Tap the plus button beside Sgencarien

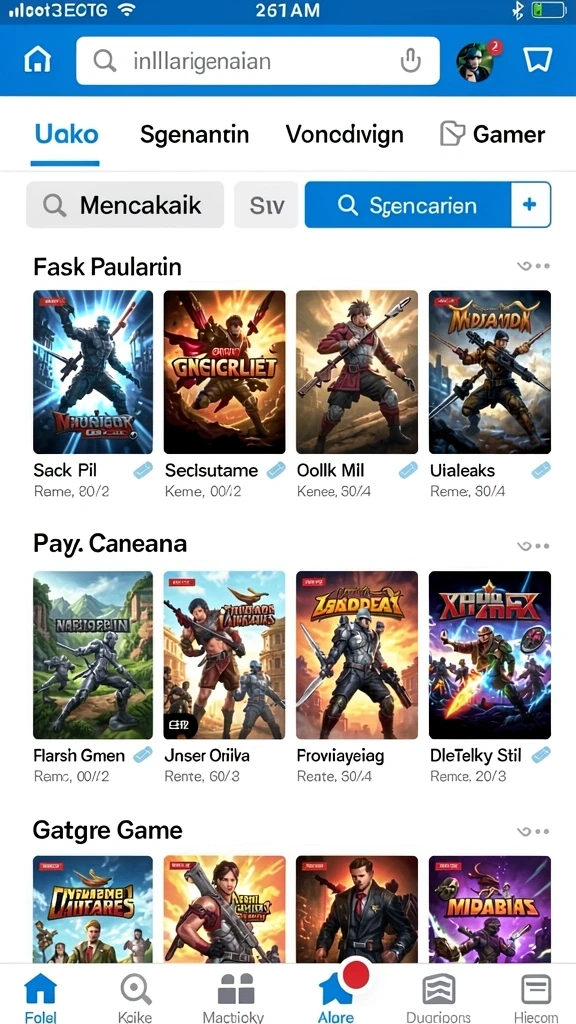click(530, 205)
